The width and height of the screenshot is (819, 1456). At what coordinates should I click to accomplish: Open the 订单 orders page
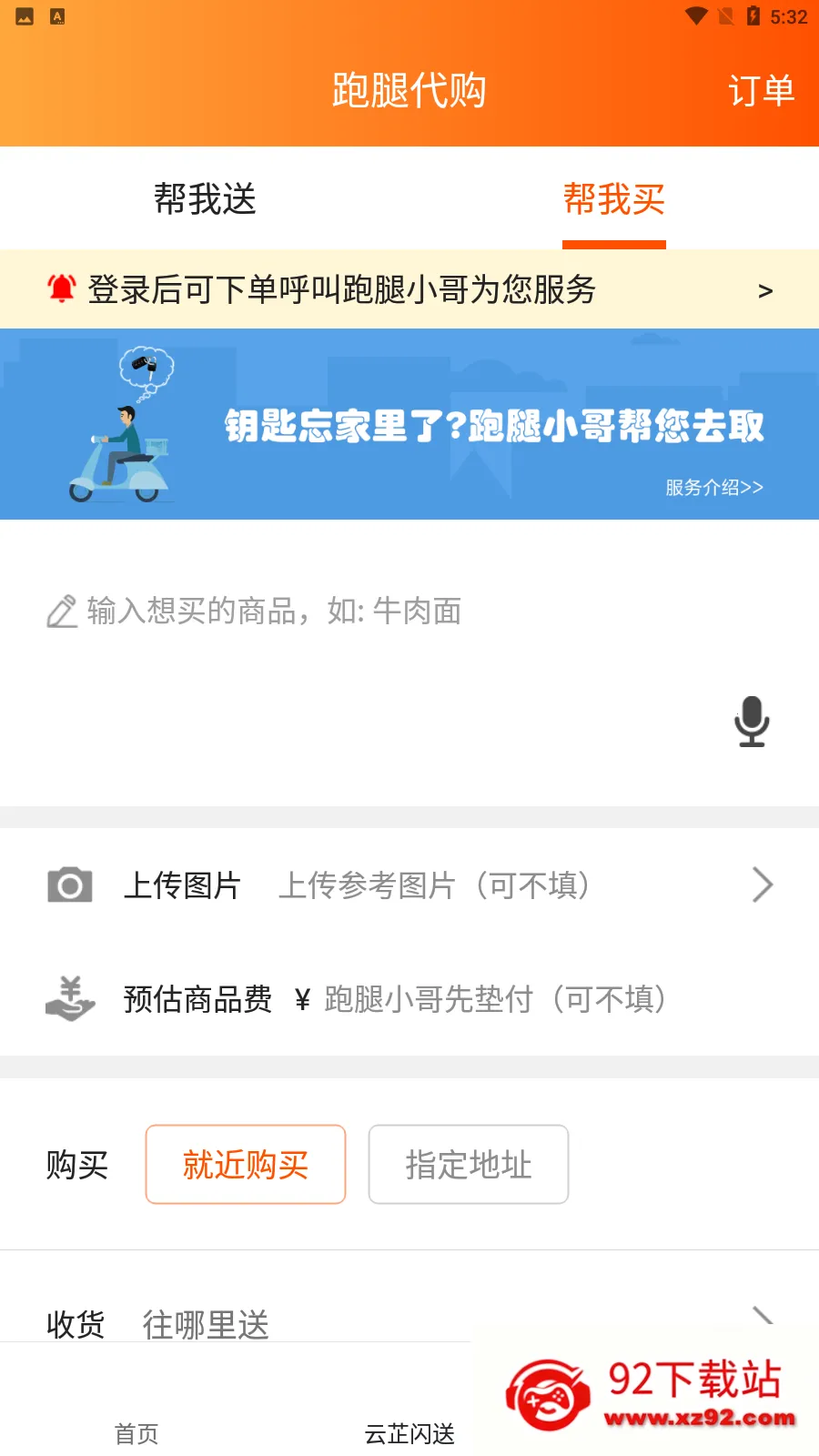(x=761, y=90)
